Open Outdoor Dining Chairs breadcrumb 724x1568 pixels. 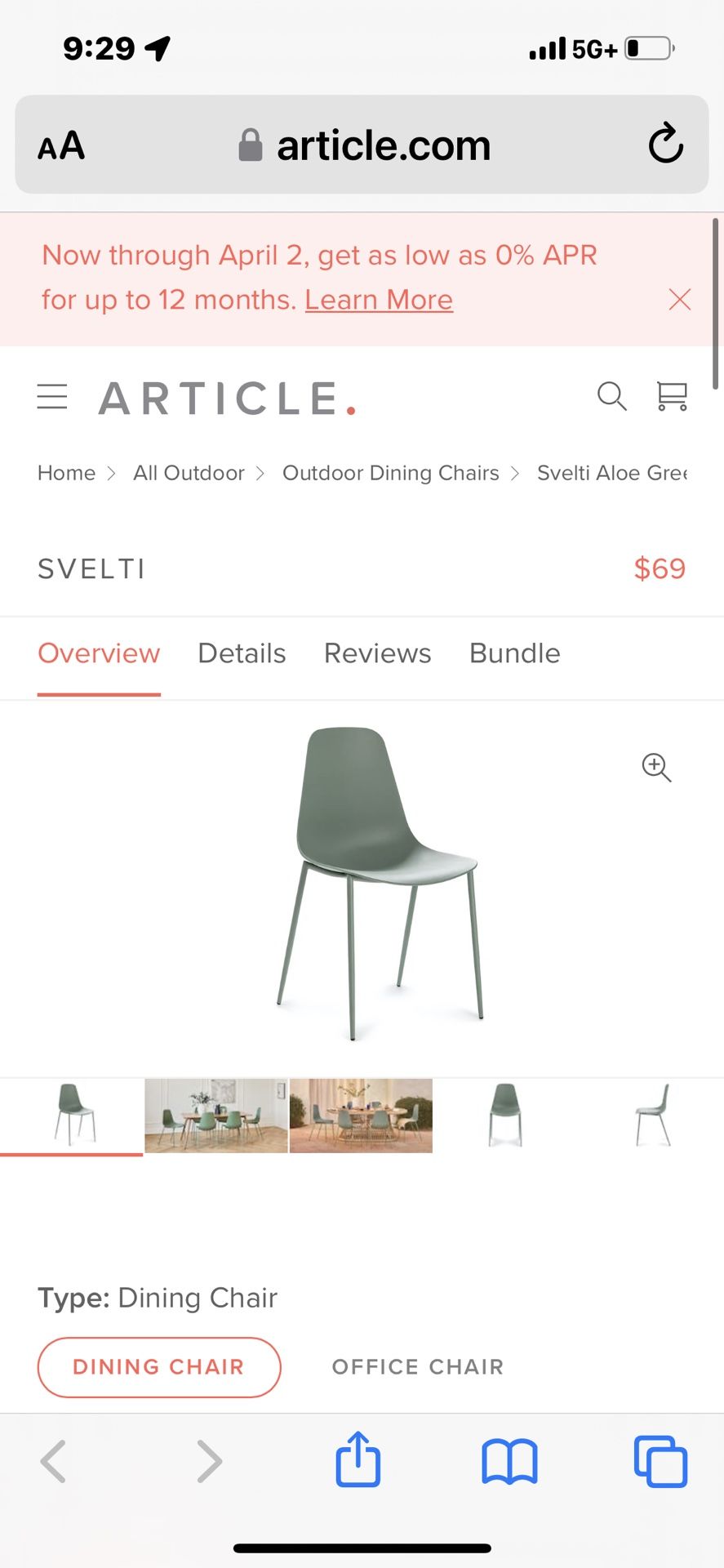click(390, 473)
